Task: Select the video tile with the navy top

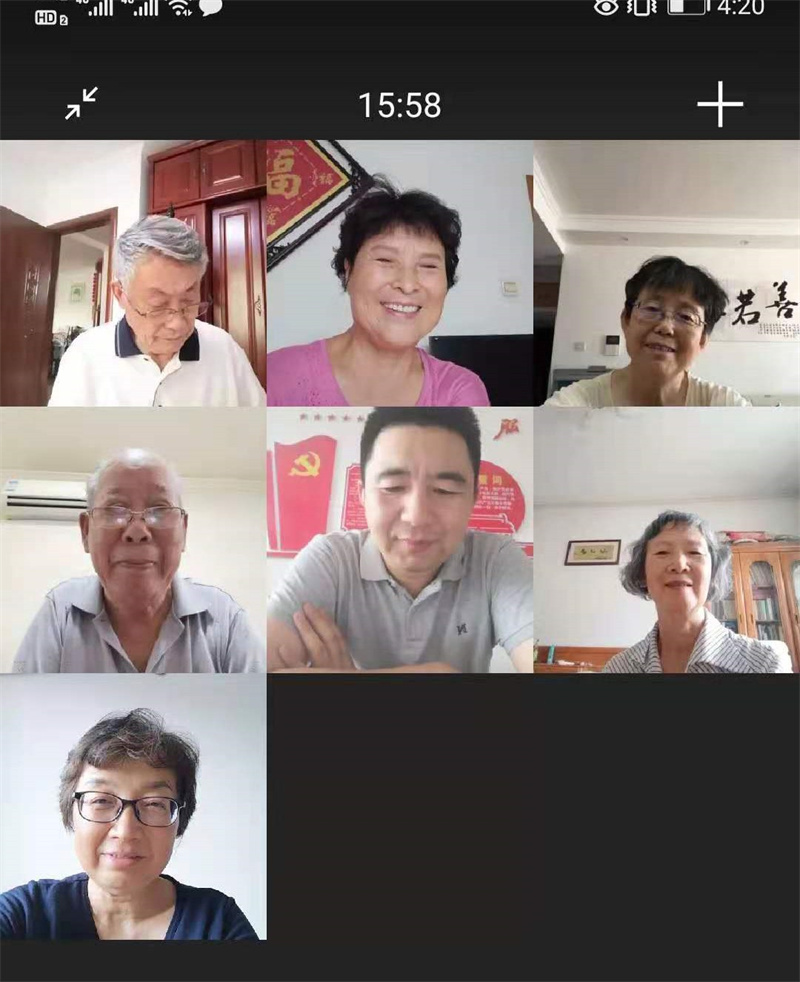Action: pyautogui.click(x=133, y=808)
